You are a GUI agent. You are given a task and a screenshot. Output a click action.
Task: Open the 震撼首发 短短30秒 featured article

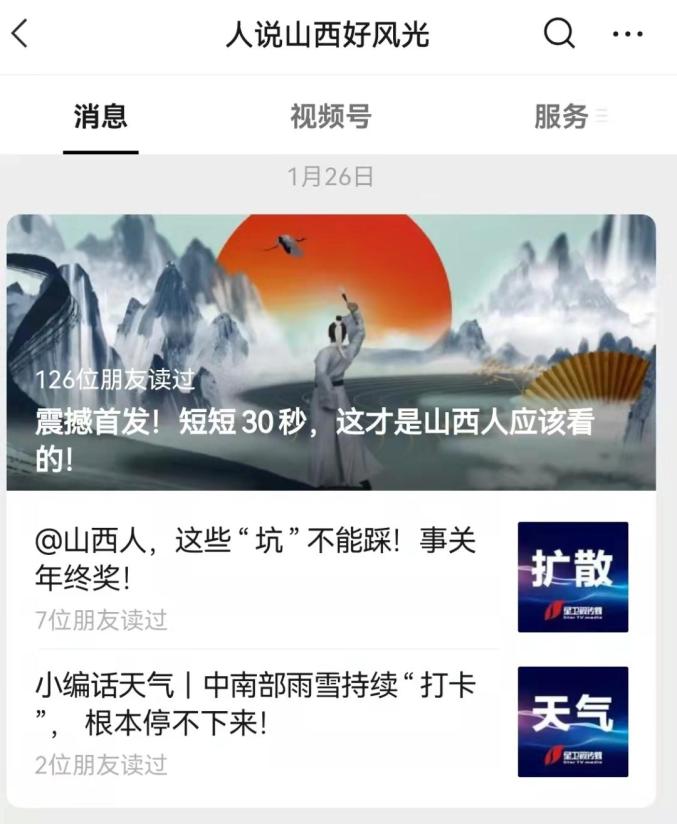tap(331, 352)
